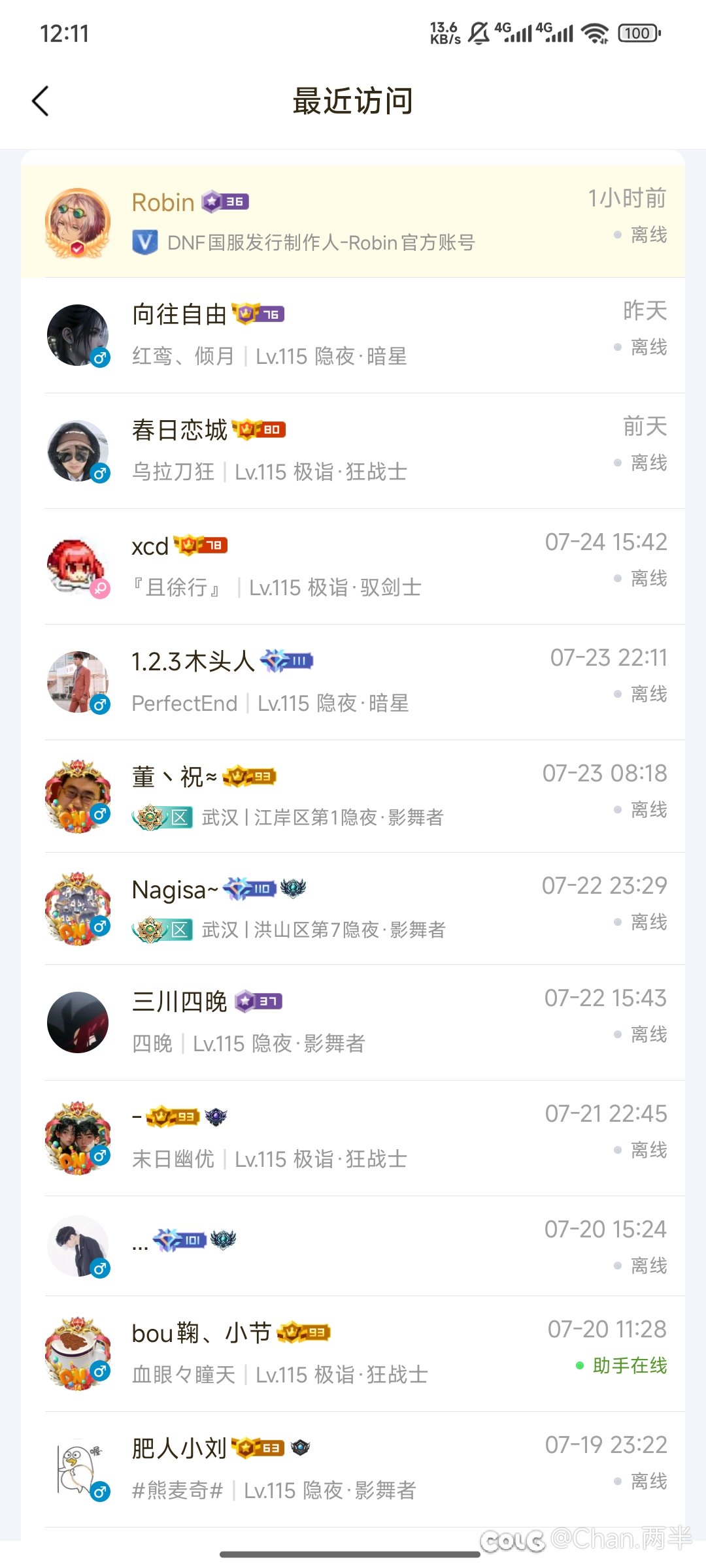Open the visitor from 07-20 15:24

click(x=353, y=1246)
